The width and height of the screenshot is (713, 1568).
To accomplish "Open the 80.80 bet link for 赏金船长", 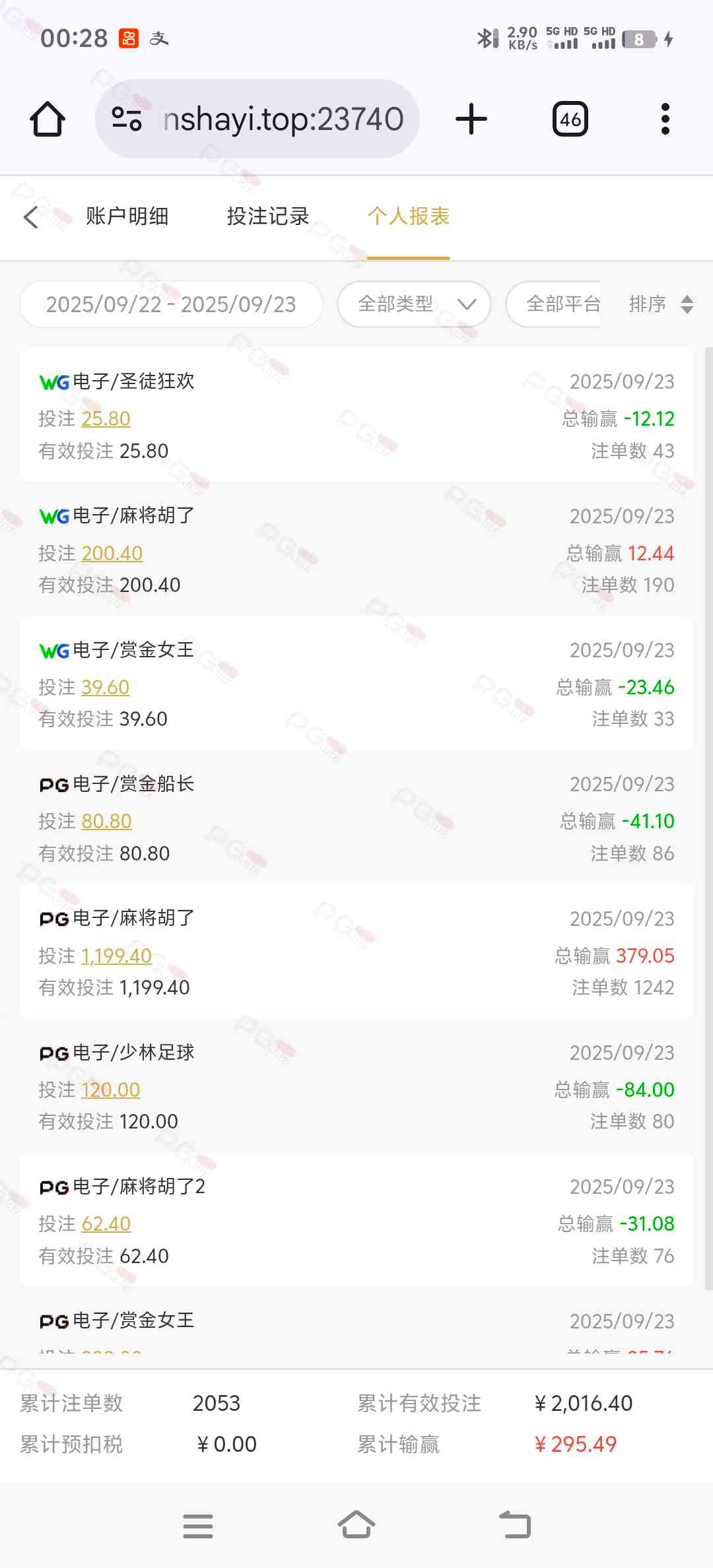I will click(x=106, y=822).
